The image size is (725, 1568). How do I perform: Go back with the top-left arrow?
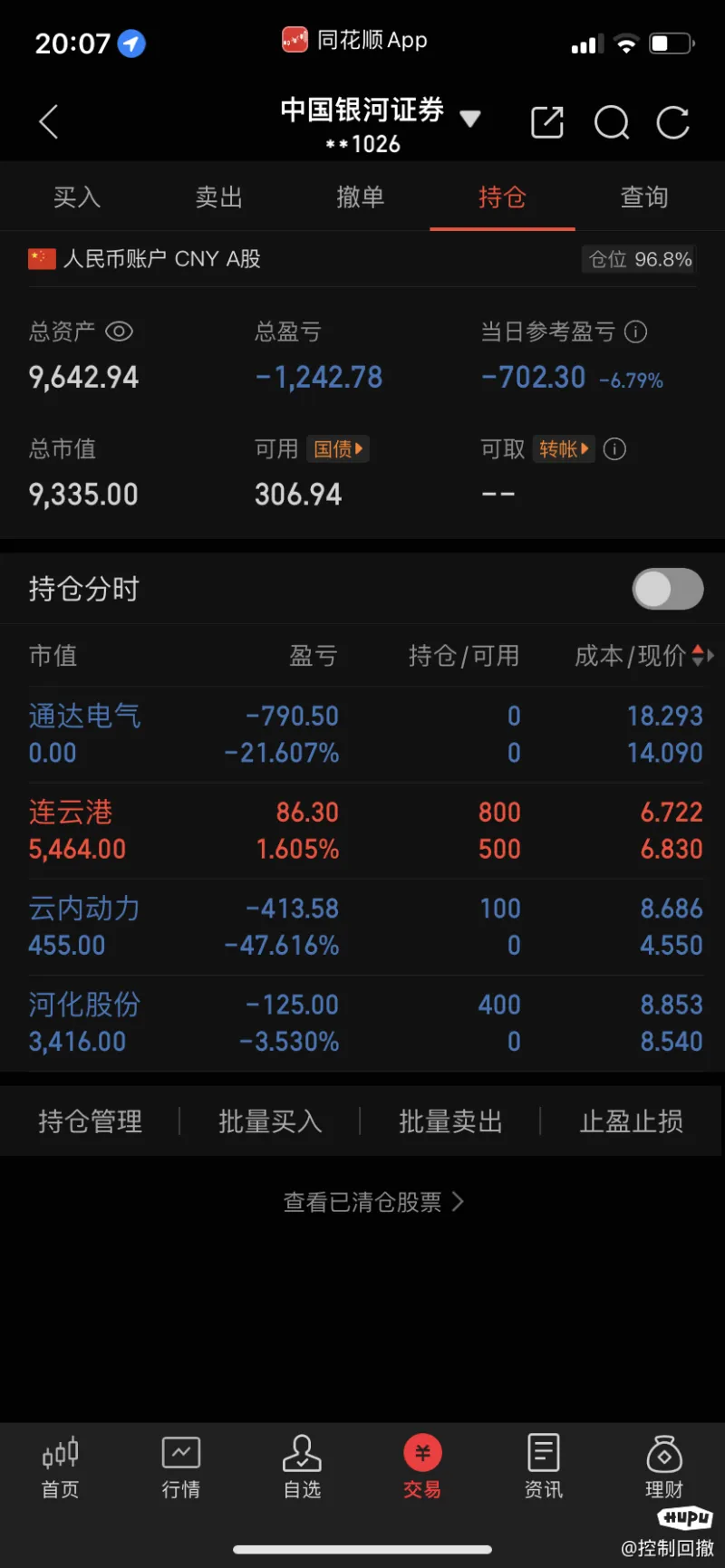[49, 122]
